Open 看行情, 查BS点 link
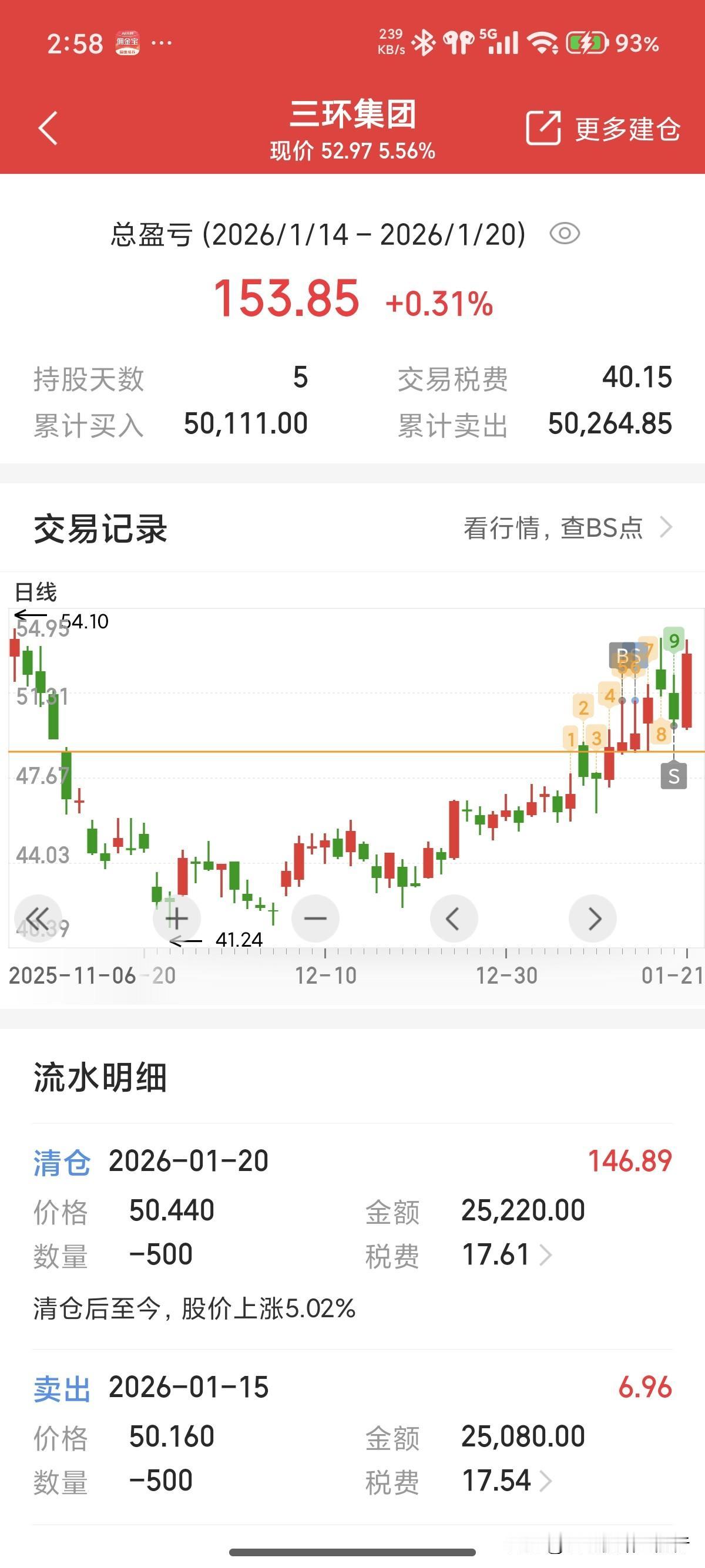 (x=568, y=528)
